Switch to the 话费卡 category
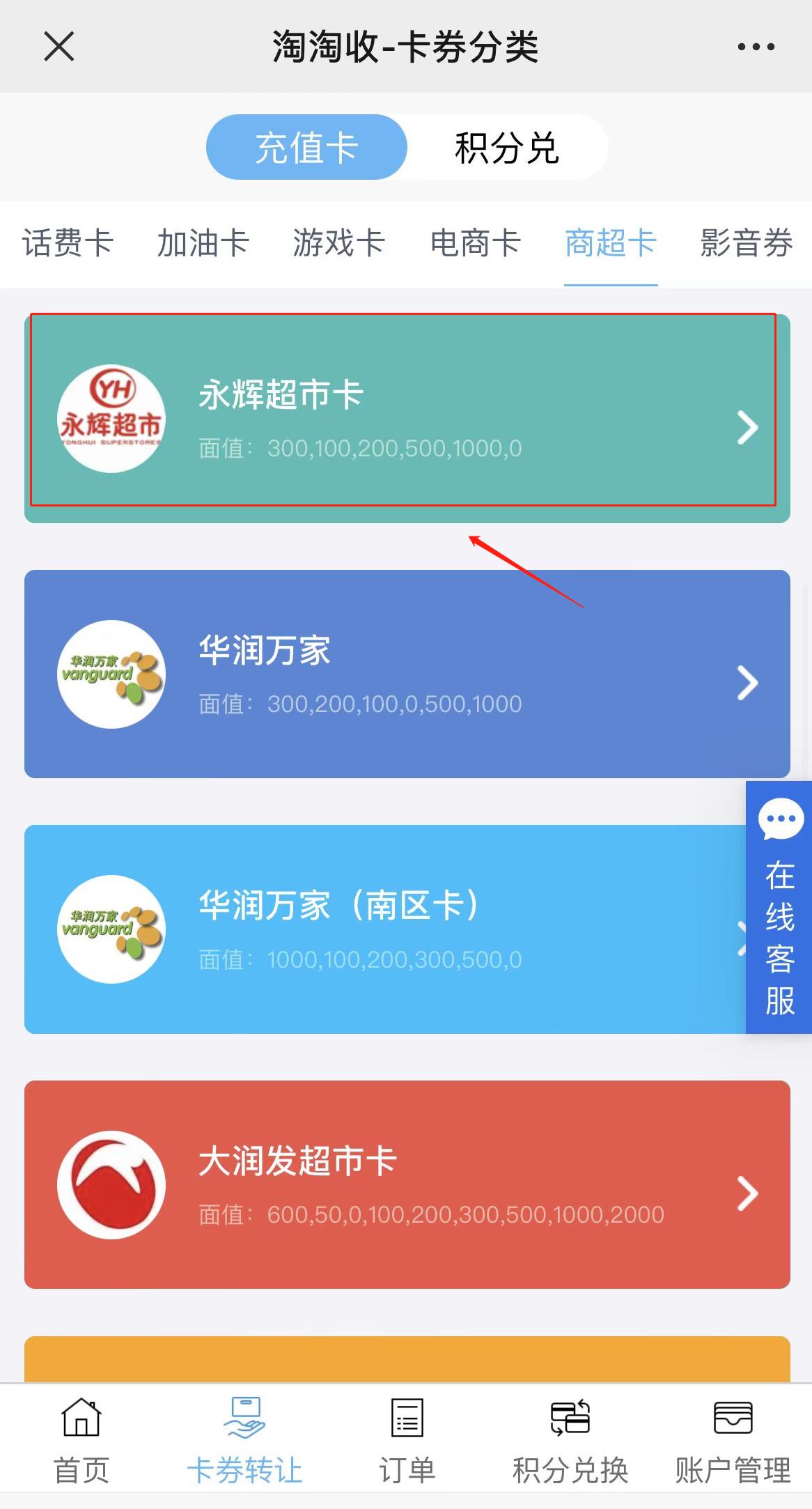 click(x=68, y=243)
